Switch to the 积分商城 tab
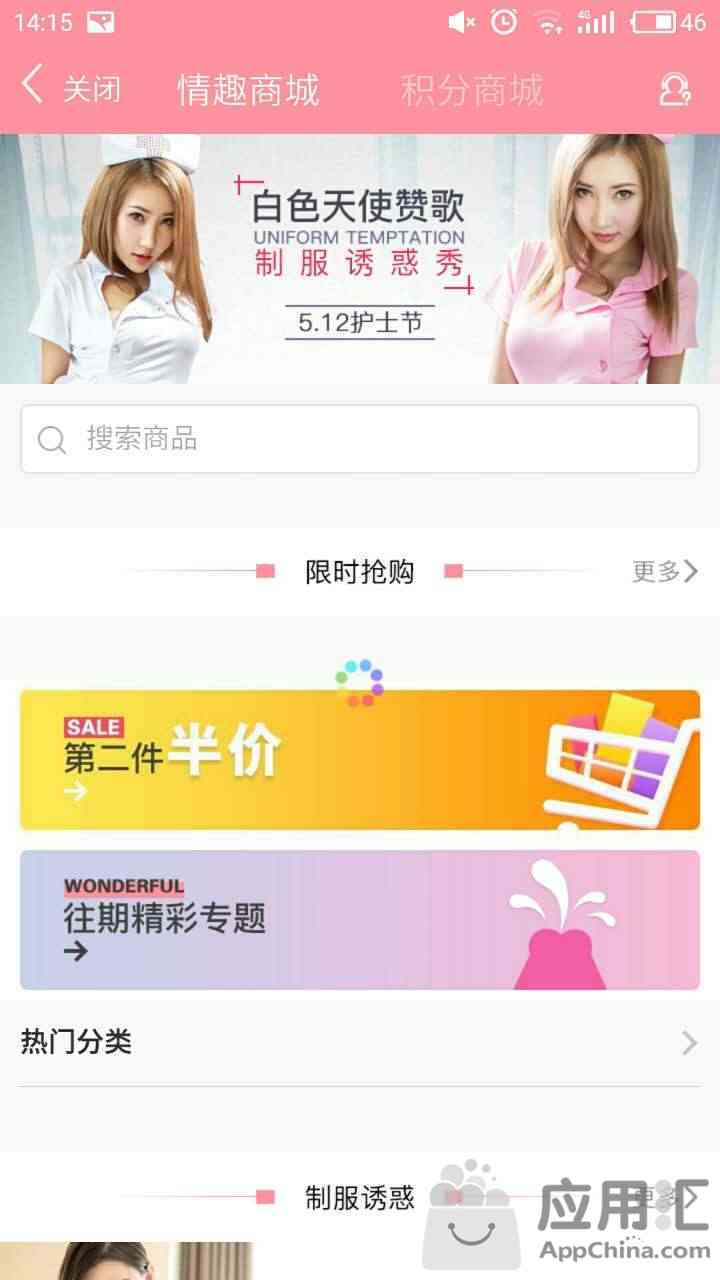 (x=471, y=90)
